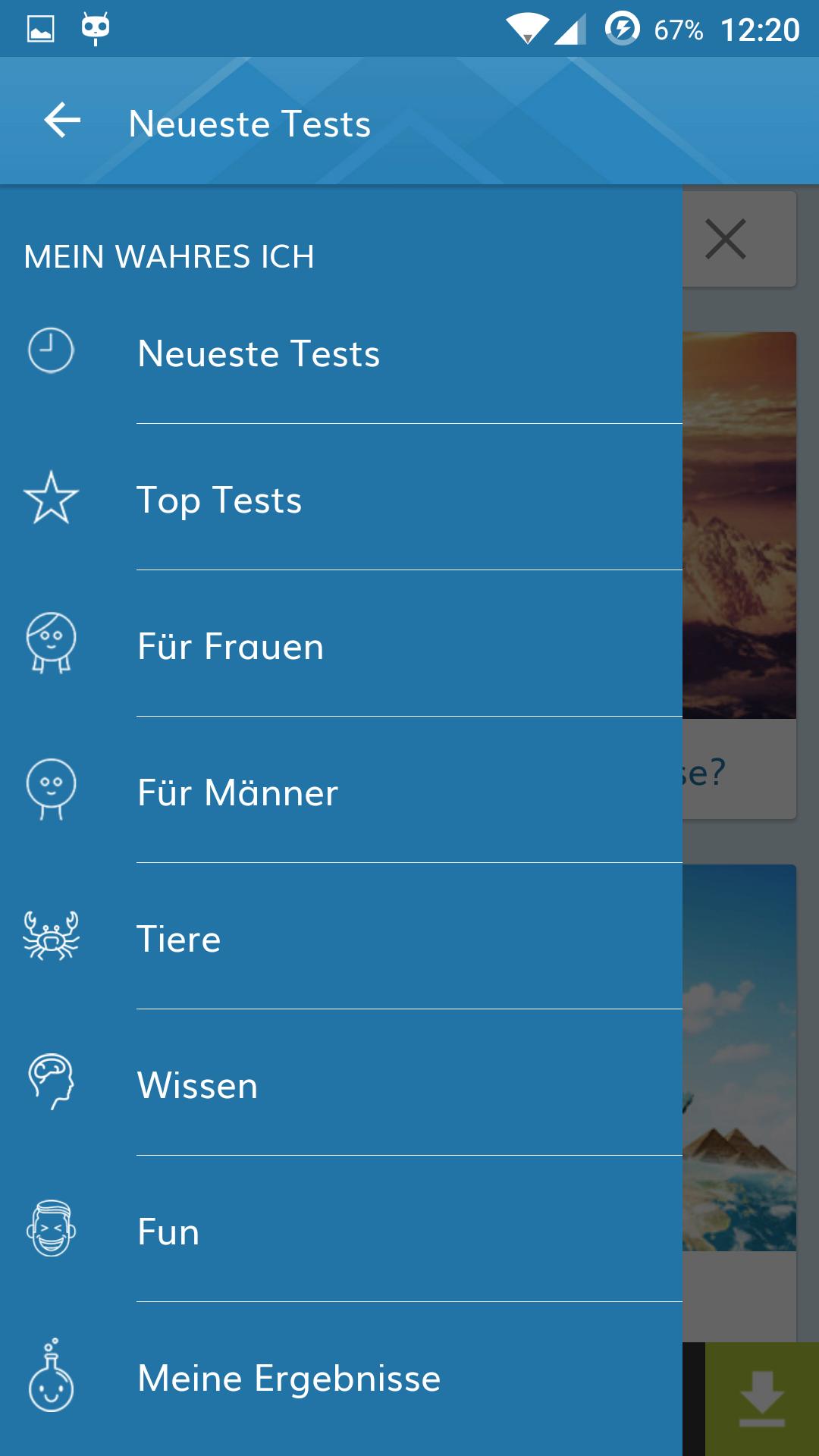Open the Neueste Tests category
The width and height of the screenshot is (819, 1456).
click(259, 351)
